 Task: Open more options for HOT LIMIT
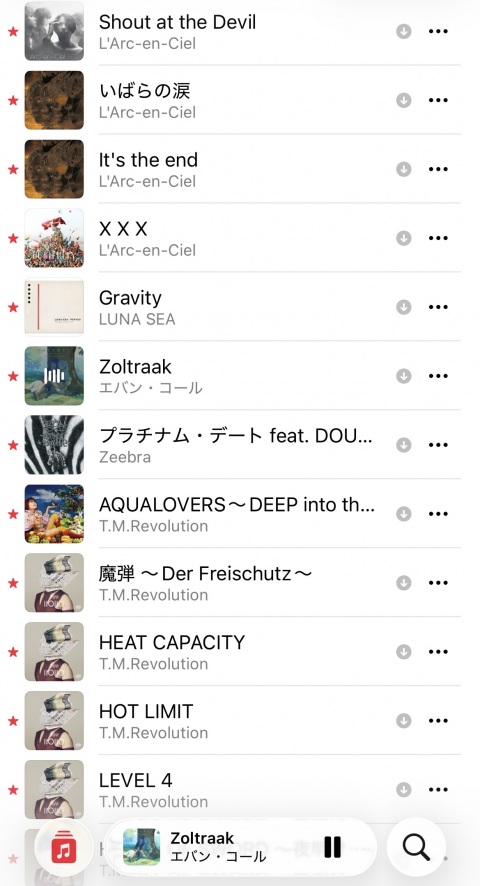(438, 720)
